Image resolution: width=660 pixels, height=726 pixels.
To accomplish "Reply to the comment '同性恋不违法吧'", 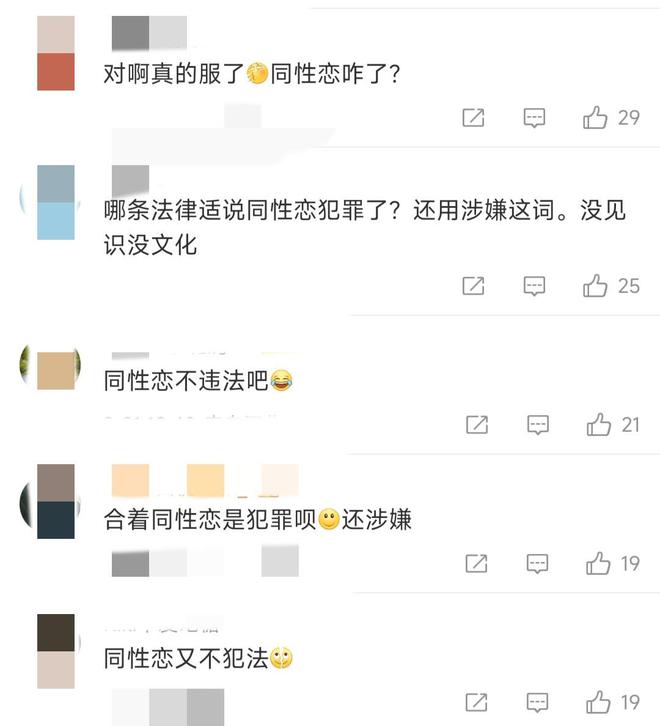I will click(x=538, y=425).
